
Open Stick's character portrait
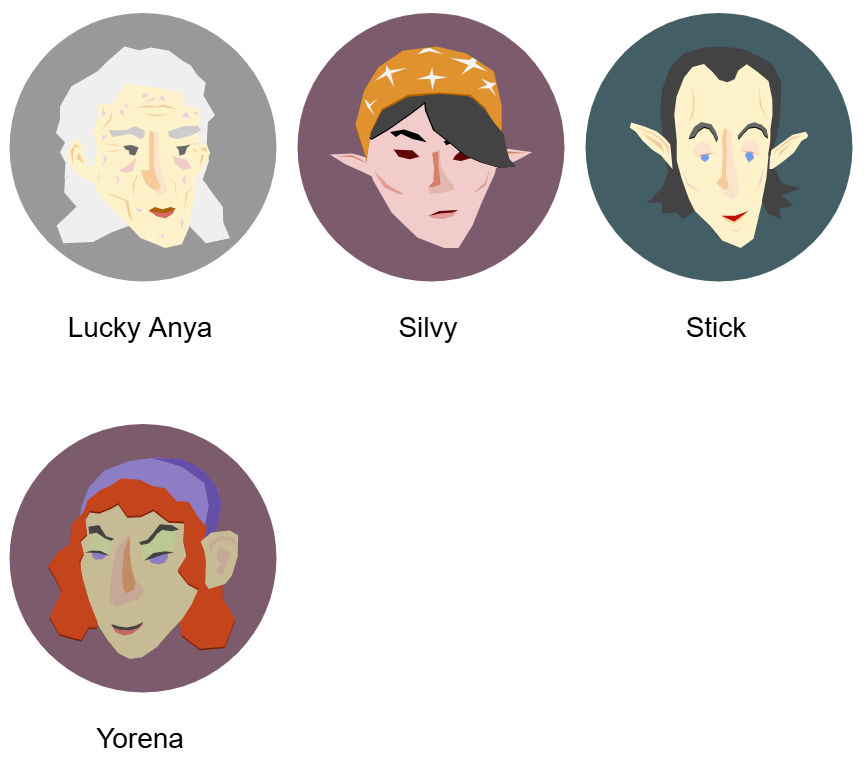coord(718,148)
